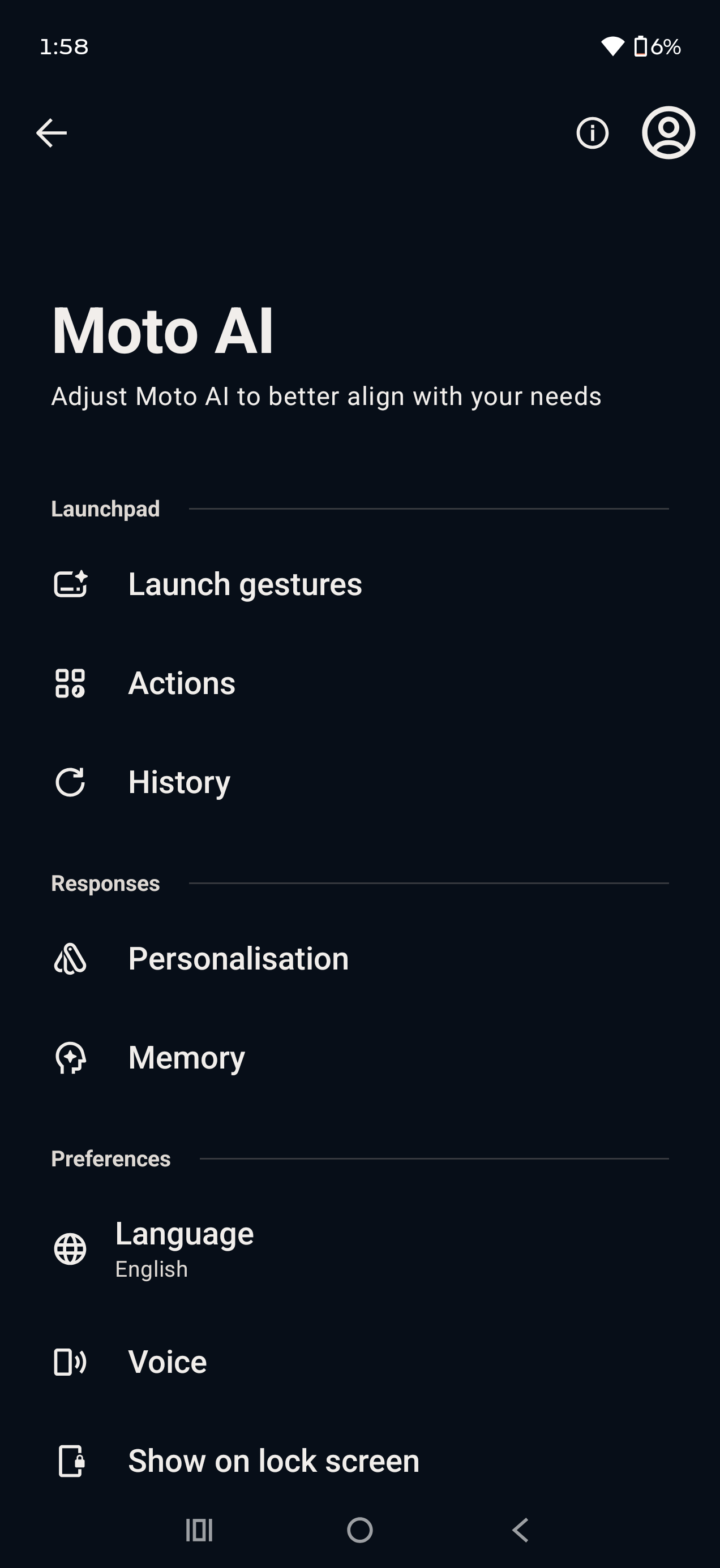This screenshot has width=720, height=1568.
Task: Open the account profile icon
Action: [x=668, y=133]
